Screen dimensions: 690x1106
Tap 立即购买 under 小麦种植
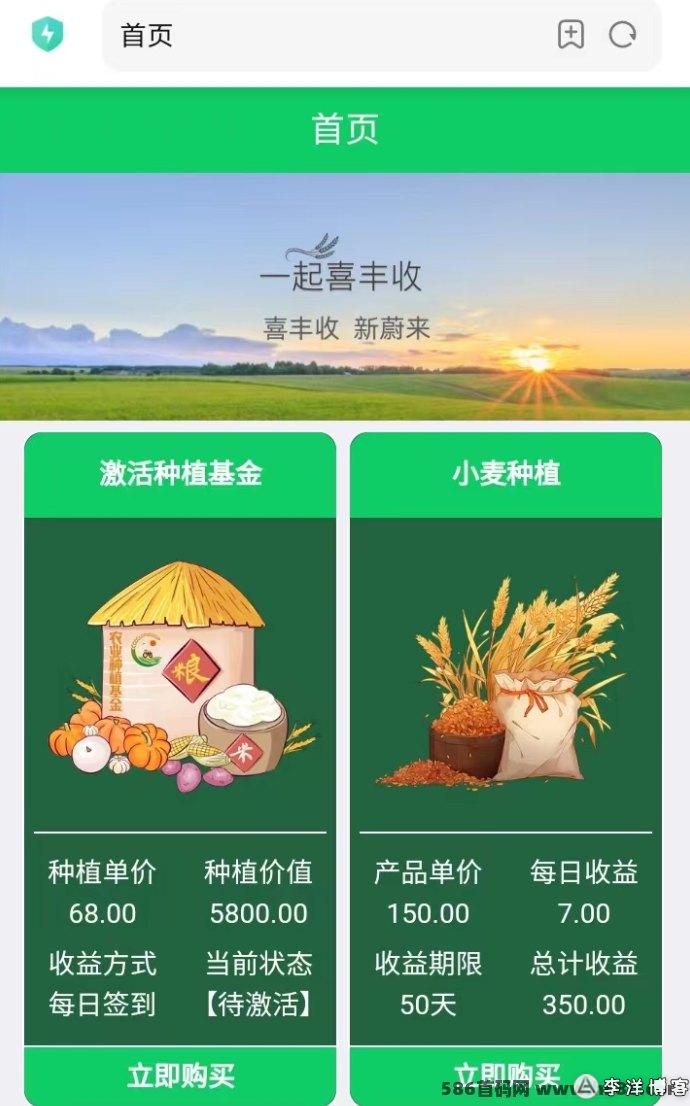pyautogui.click(x=506, y=1076)
